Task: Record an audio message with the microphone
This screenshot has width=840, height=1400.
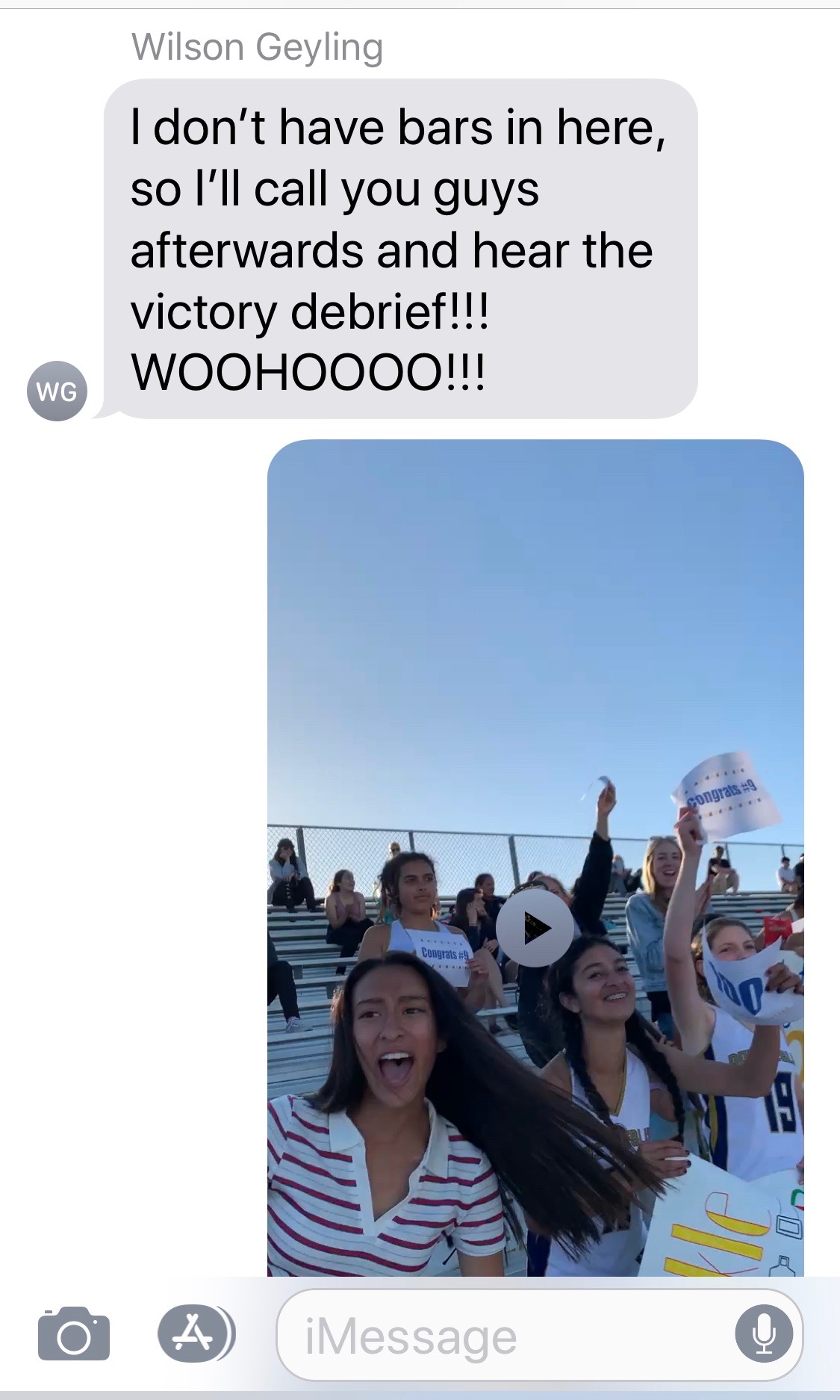Action: [x=763, y=1334]
